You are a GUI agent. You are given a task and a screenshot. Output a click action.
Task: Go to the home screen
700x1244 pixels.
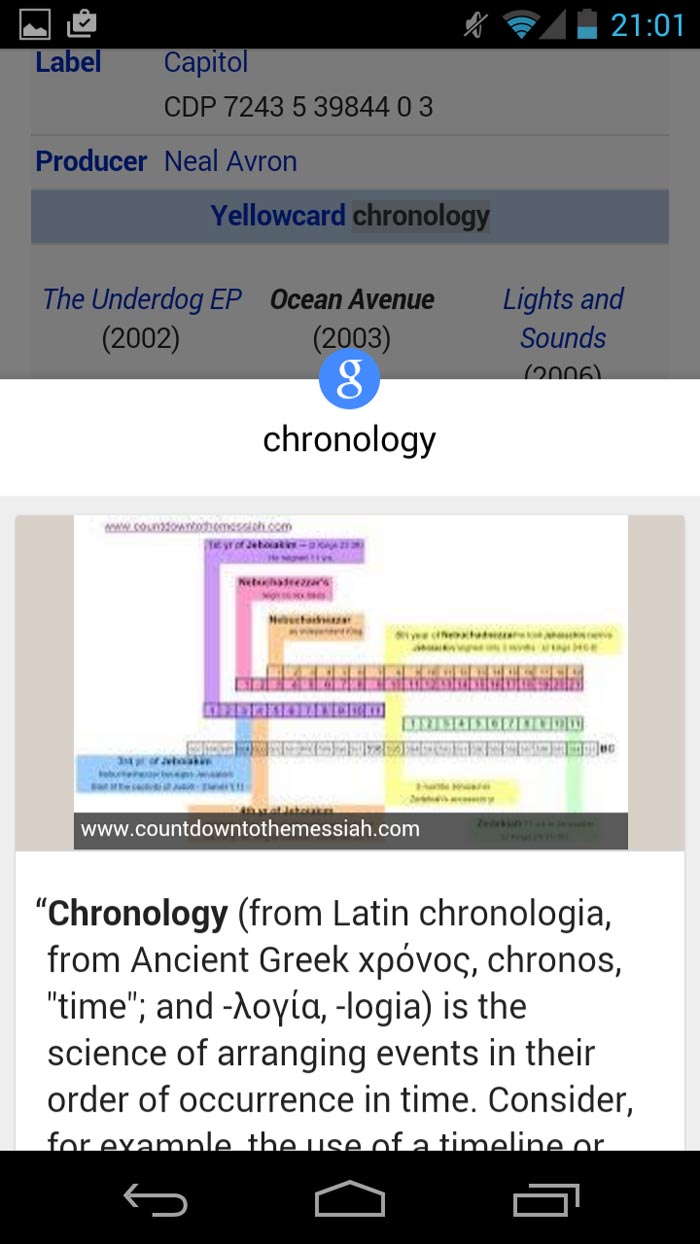coord(349,1198)
